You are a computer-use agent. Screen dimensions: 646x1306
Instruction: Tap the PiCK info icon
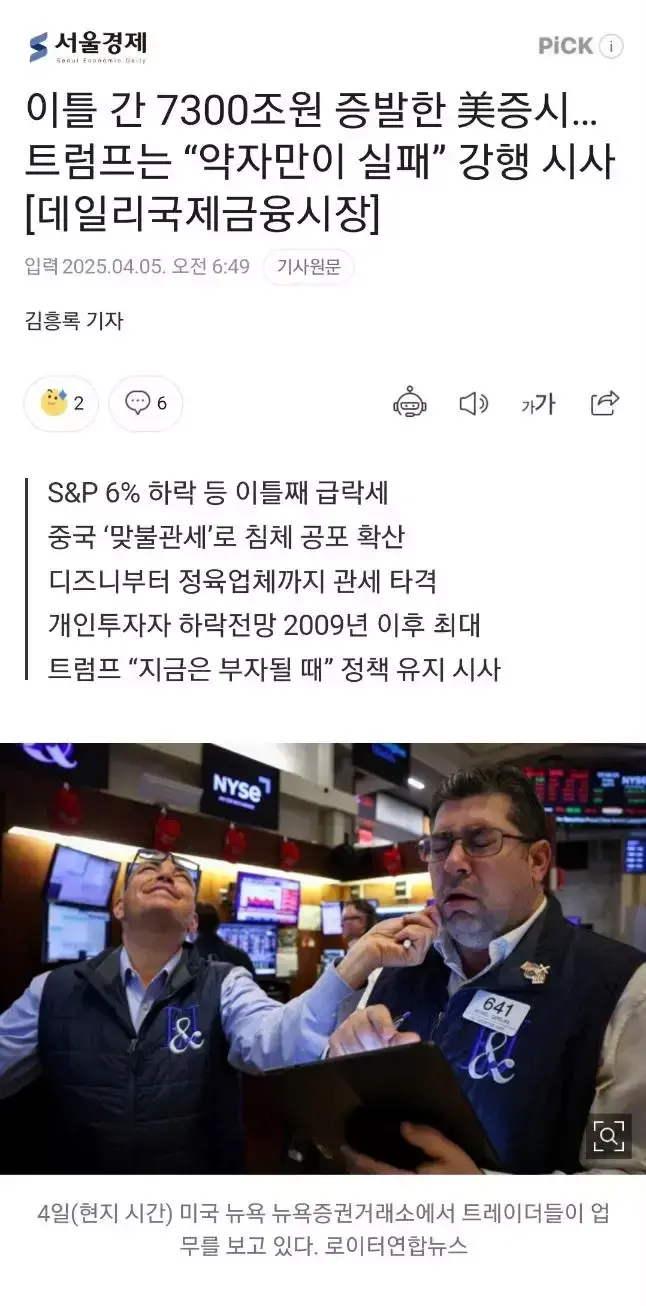(611, 46)
